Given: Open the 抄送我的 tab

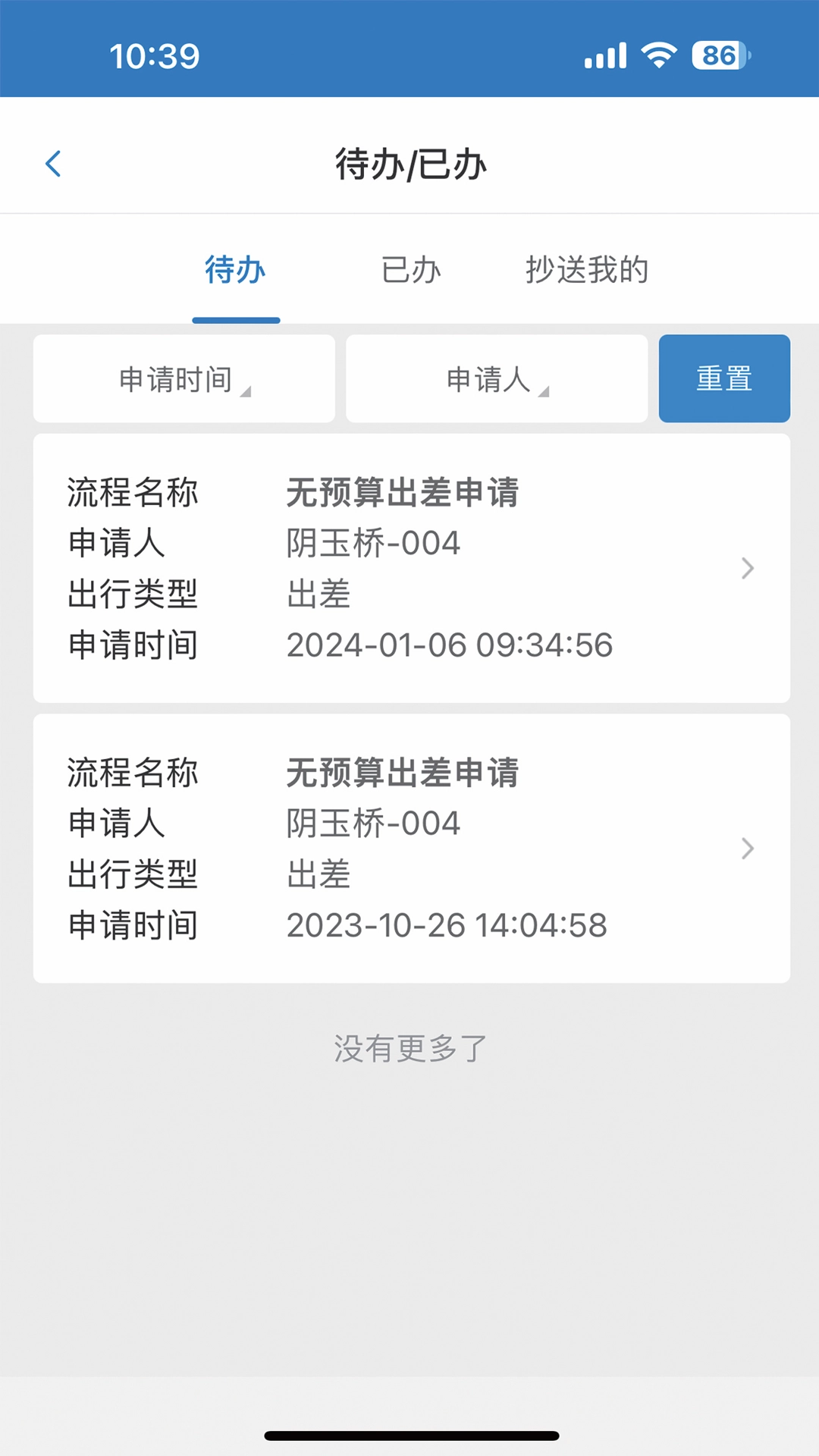Looking at the screenshot, I should click(x=587, y=271).
